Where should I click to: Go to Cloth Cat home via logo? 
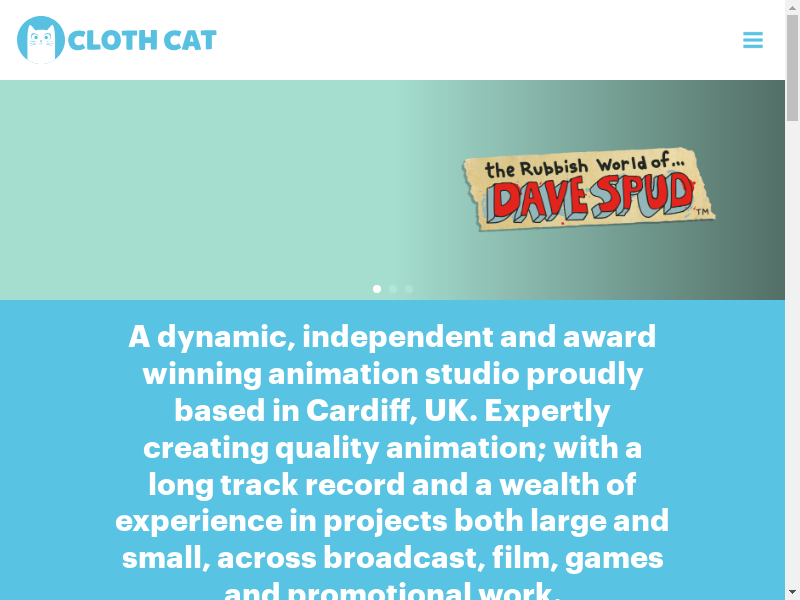[117, 40]
